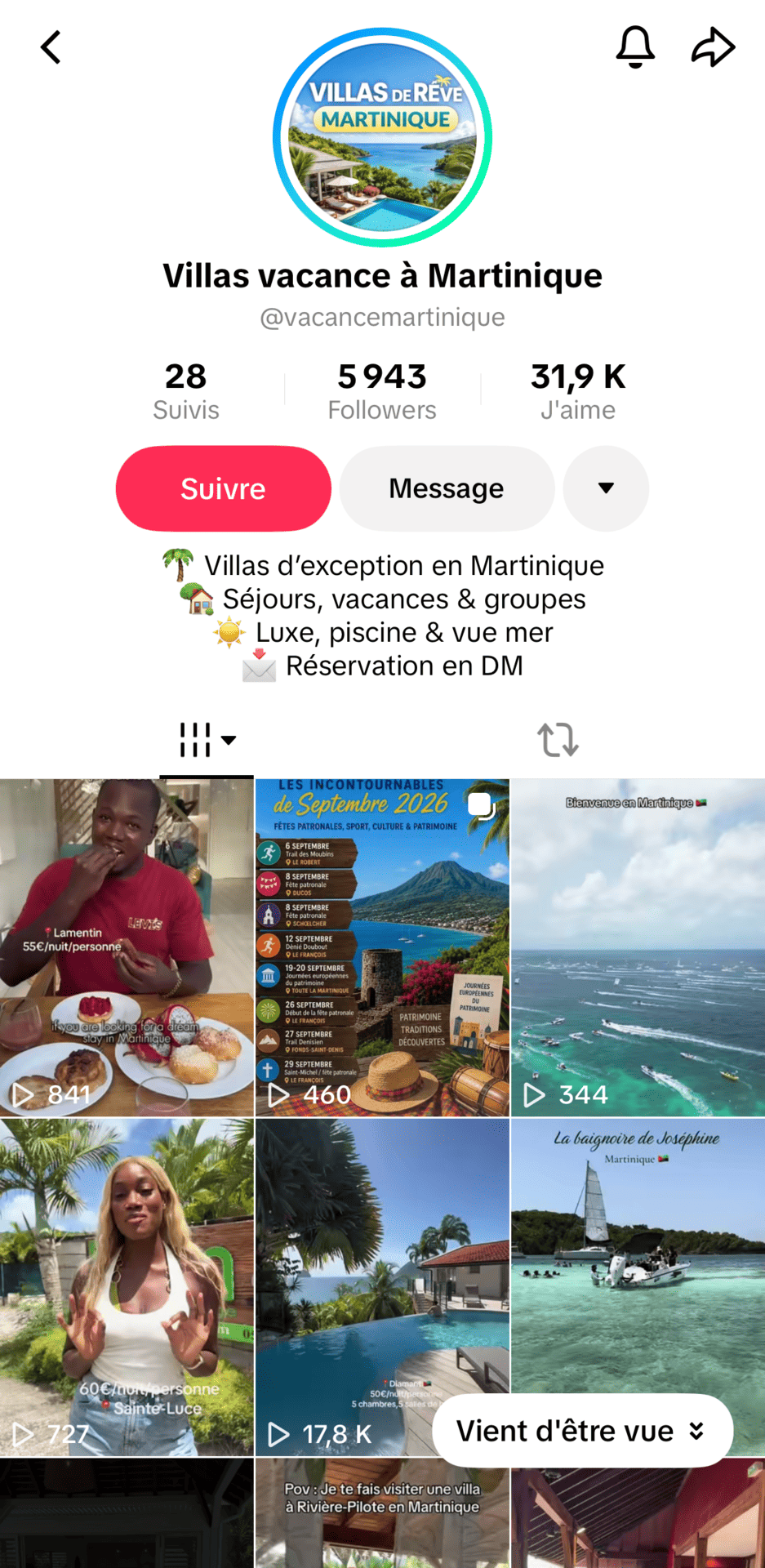Open the notifications bell
Image resolution: width=765 pixels, height=1568 pixels.
click(635, 47)
